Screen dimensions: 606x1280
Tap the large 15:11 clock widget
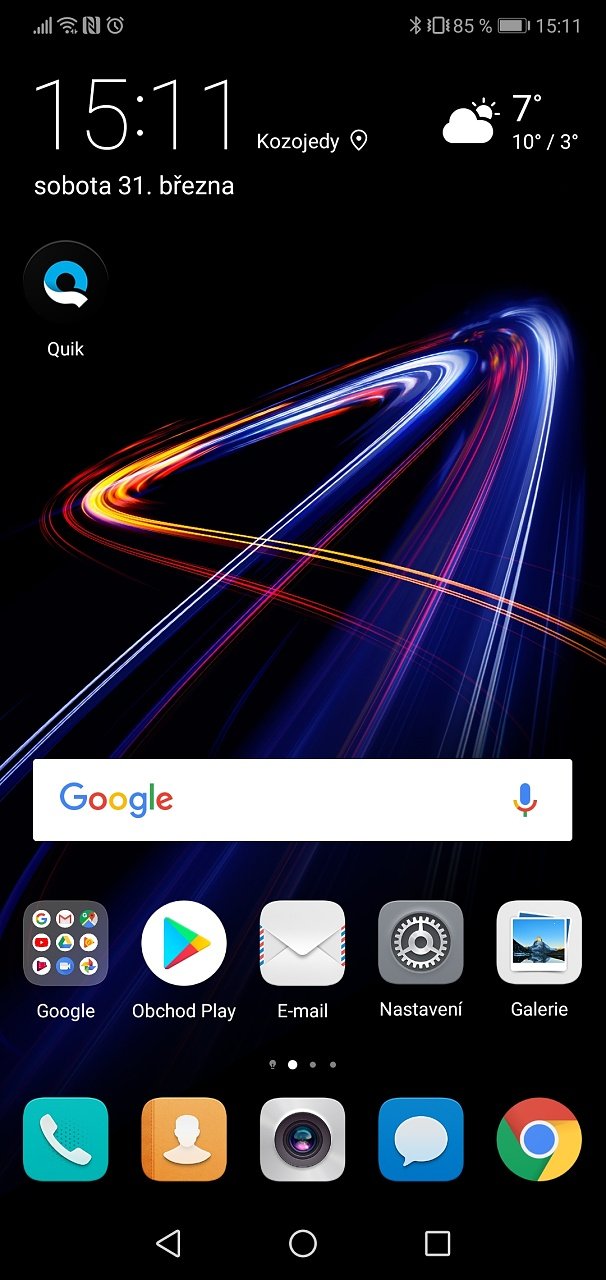tap(135, 112)
